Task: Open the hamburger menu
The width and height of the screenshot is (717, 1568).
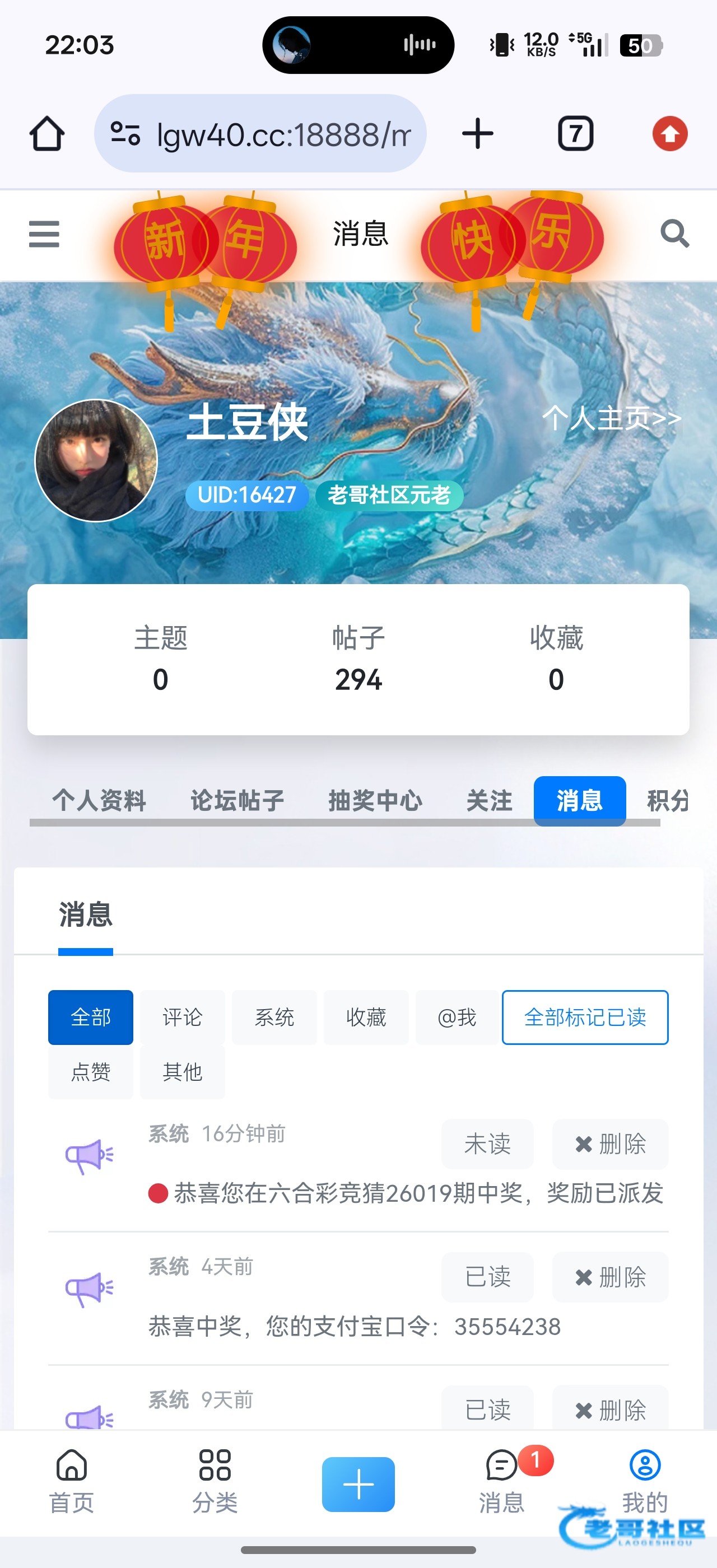Action: tap(44, 234)
